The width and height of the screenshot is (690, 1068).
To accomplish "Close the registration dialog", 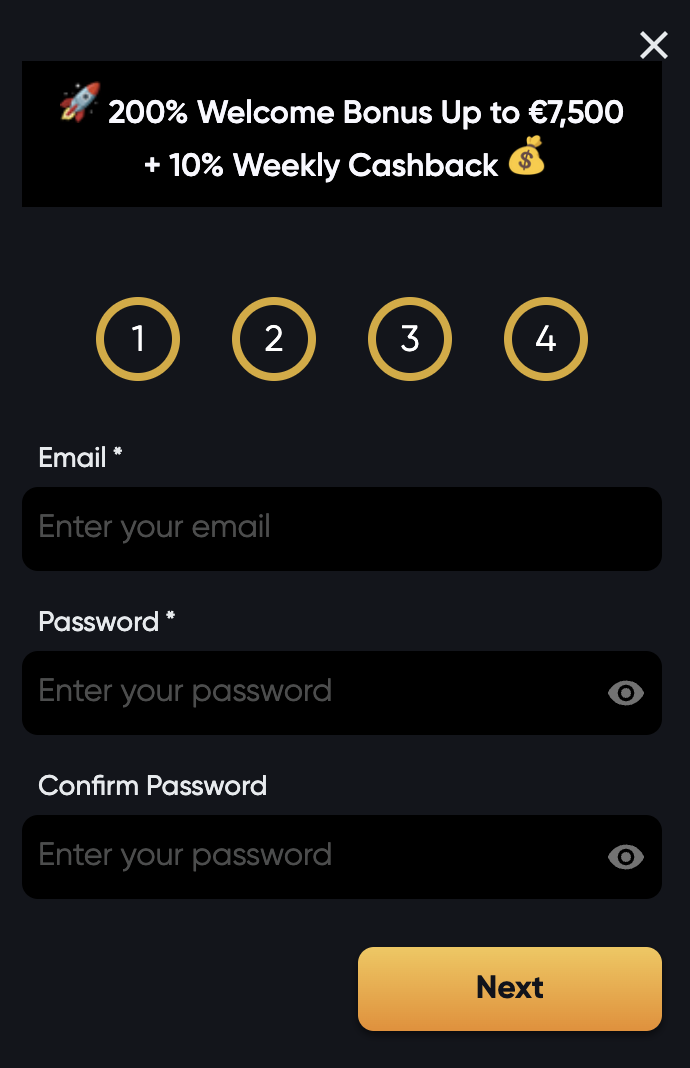I will tap(654, 45).
